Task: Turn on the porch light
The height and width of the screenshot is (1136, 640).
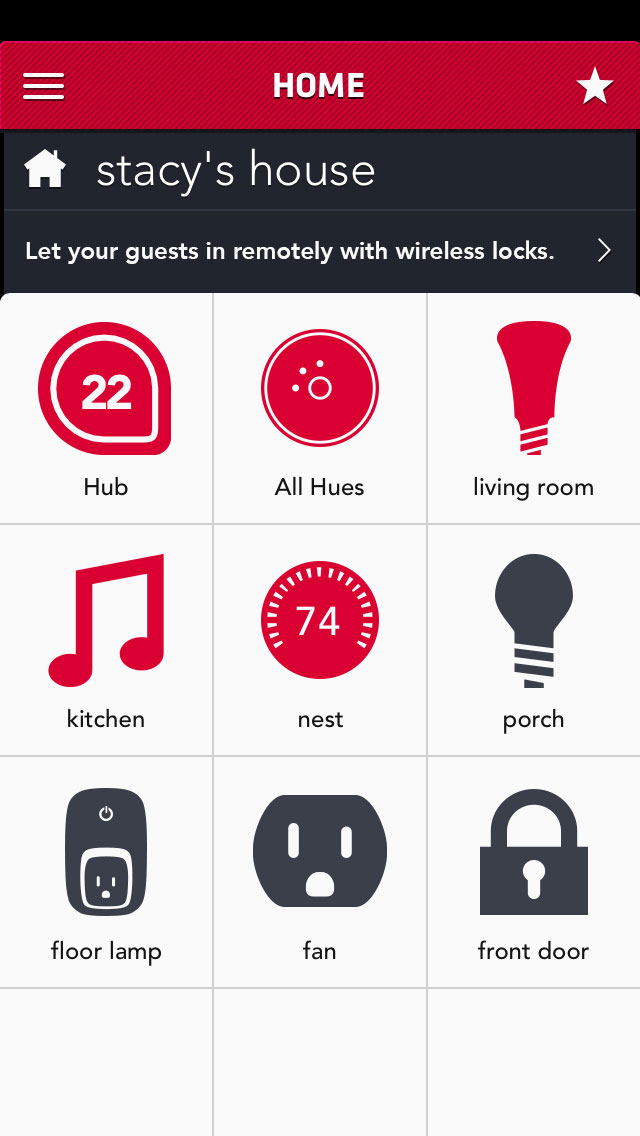Action: pyautogui.click(x=533, y=640)
